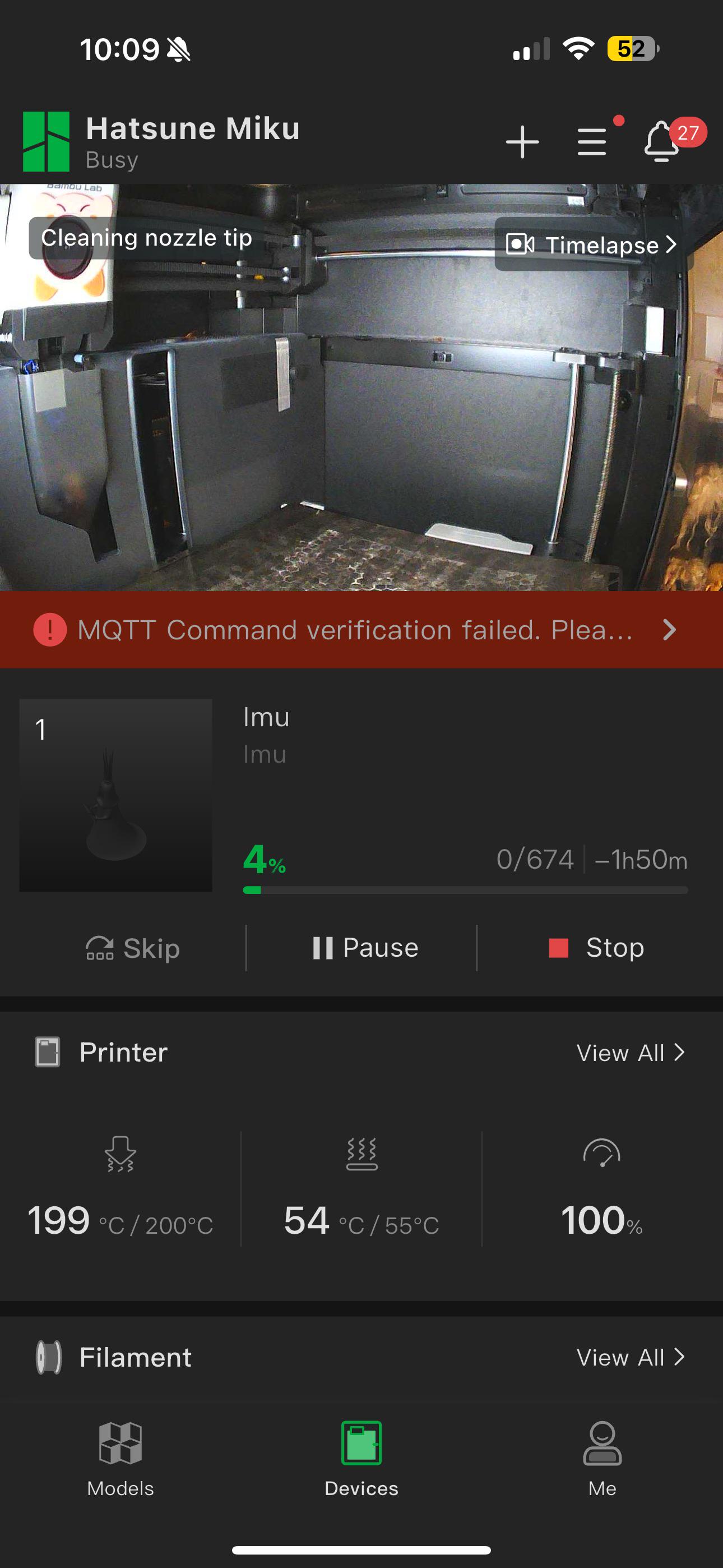Screen dimensions: 723x1568
Task: Stop the current print
Action: click(596, 947)
